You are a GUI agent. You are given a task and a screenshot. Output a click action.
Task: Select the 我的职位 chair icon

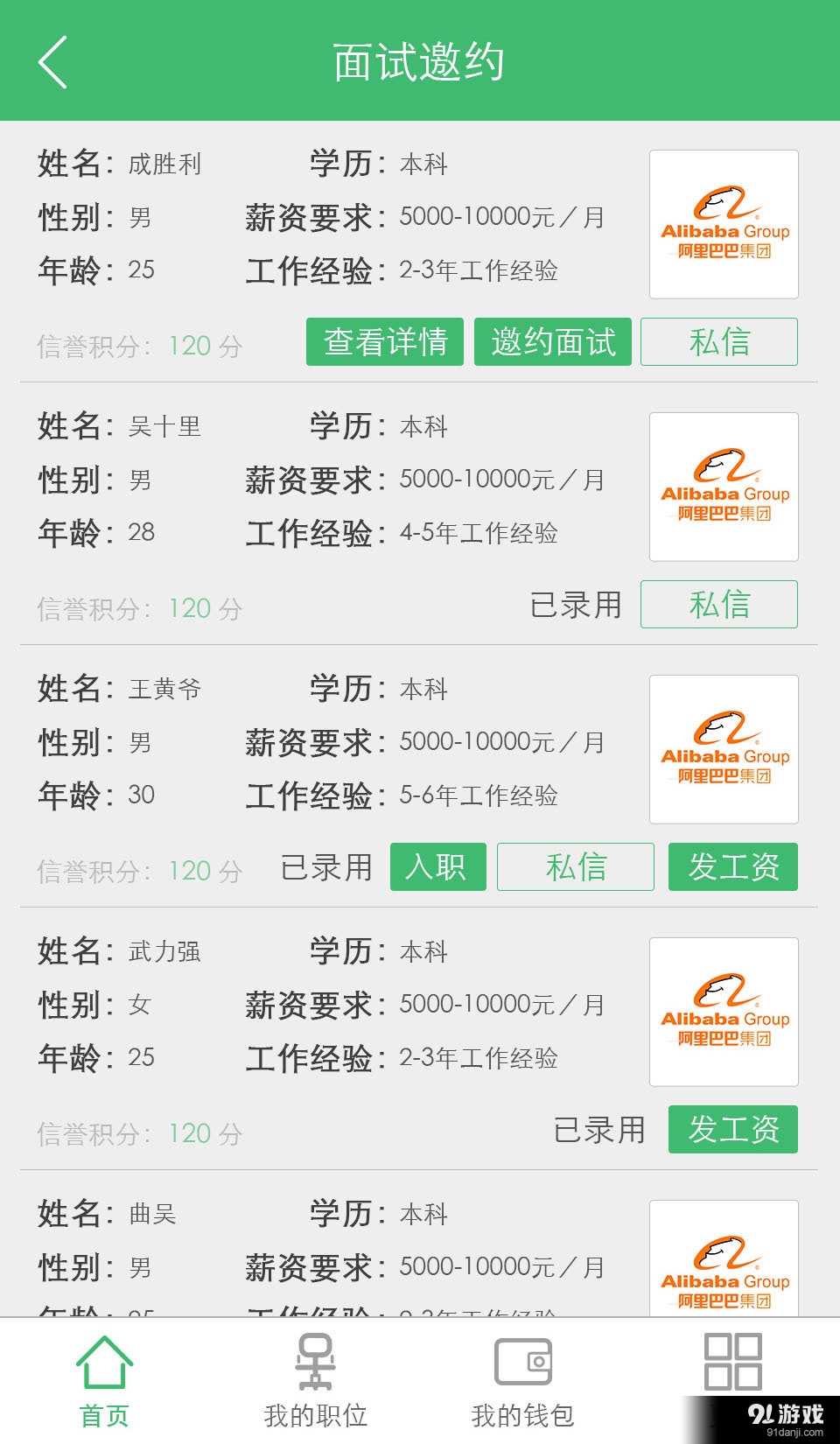point(316,1361)
